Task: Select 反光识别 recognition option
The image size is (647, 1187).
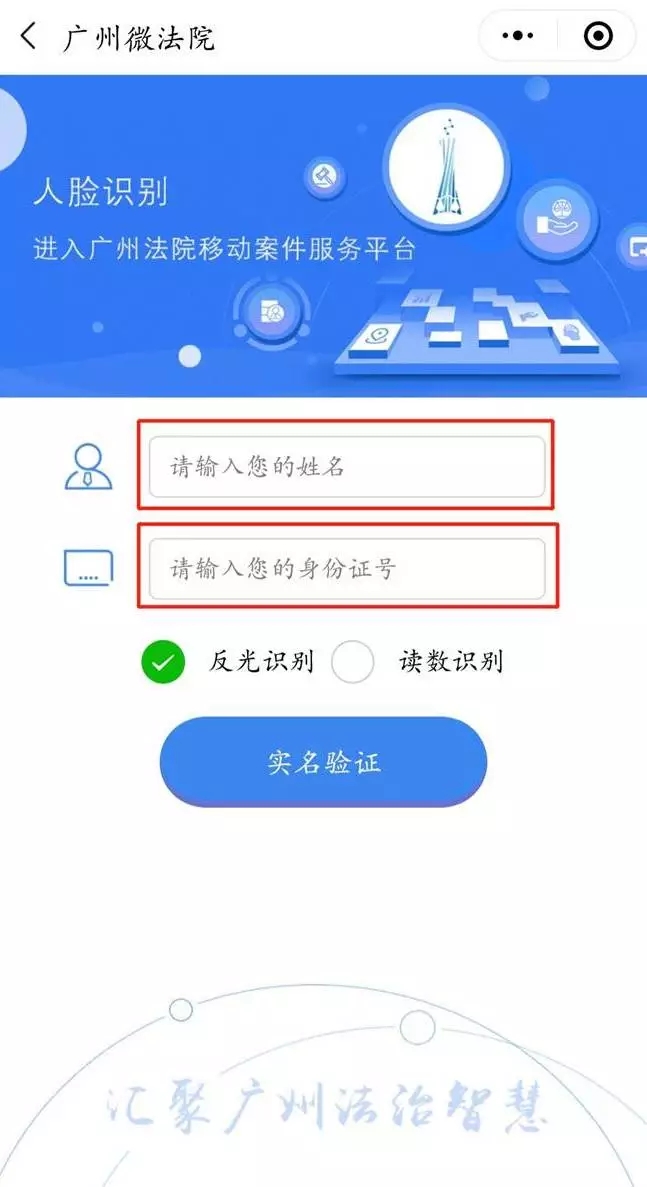Action: click(x=163, y=661)
